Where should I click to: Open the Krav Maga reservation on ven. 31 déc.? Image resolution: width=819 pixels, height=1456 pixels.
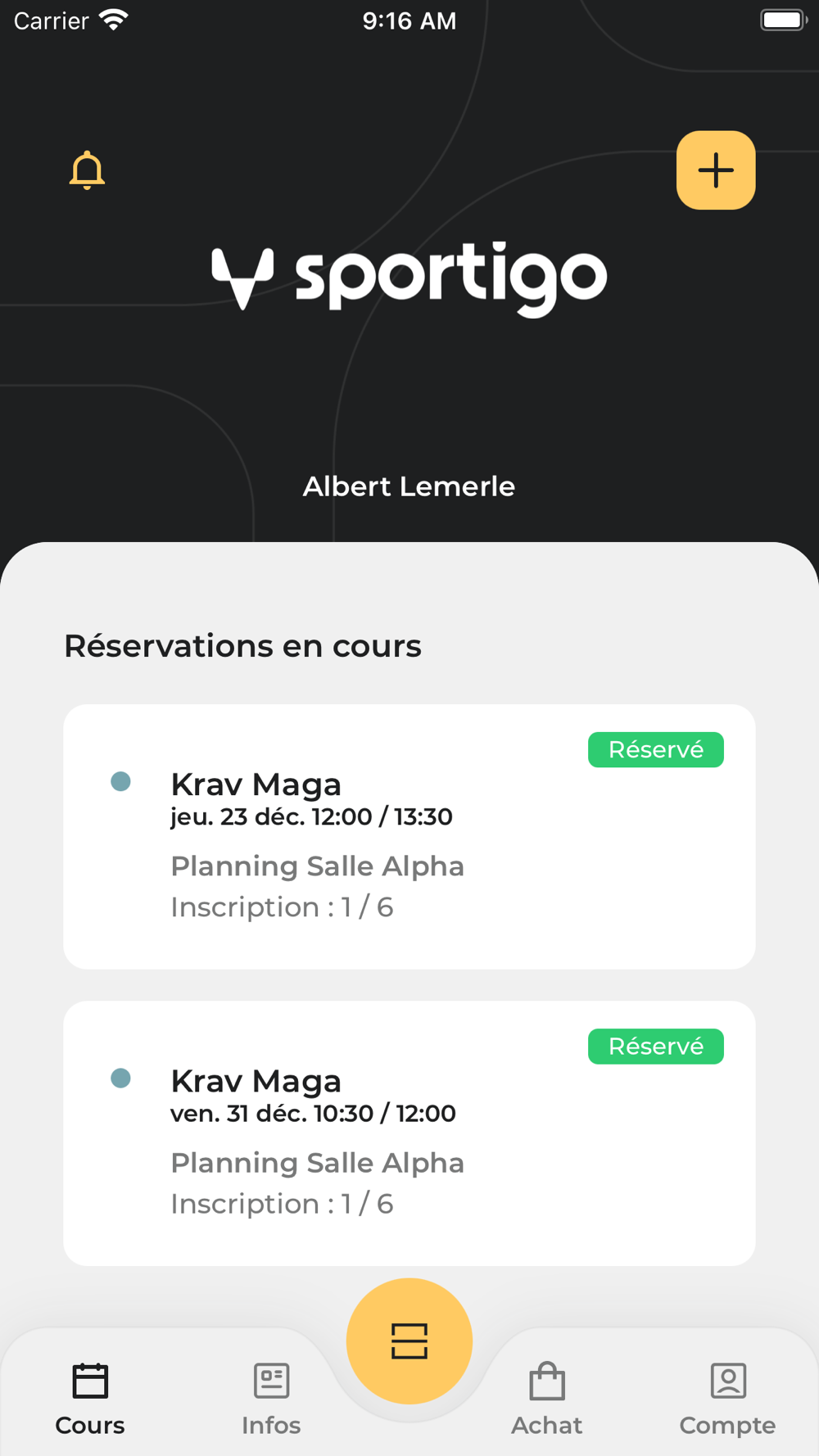click(409, 1133)
